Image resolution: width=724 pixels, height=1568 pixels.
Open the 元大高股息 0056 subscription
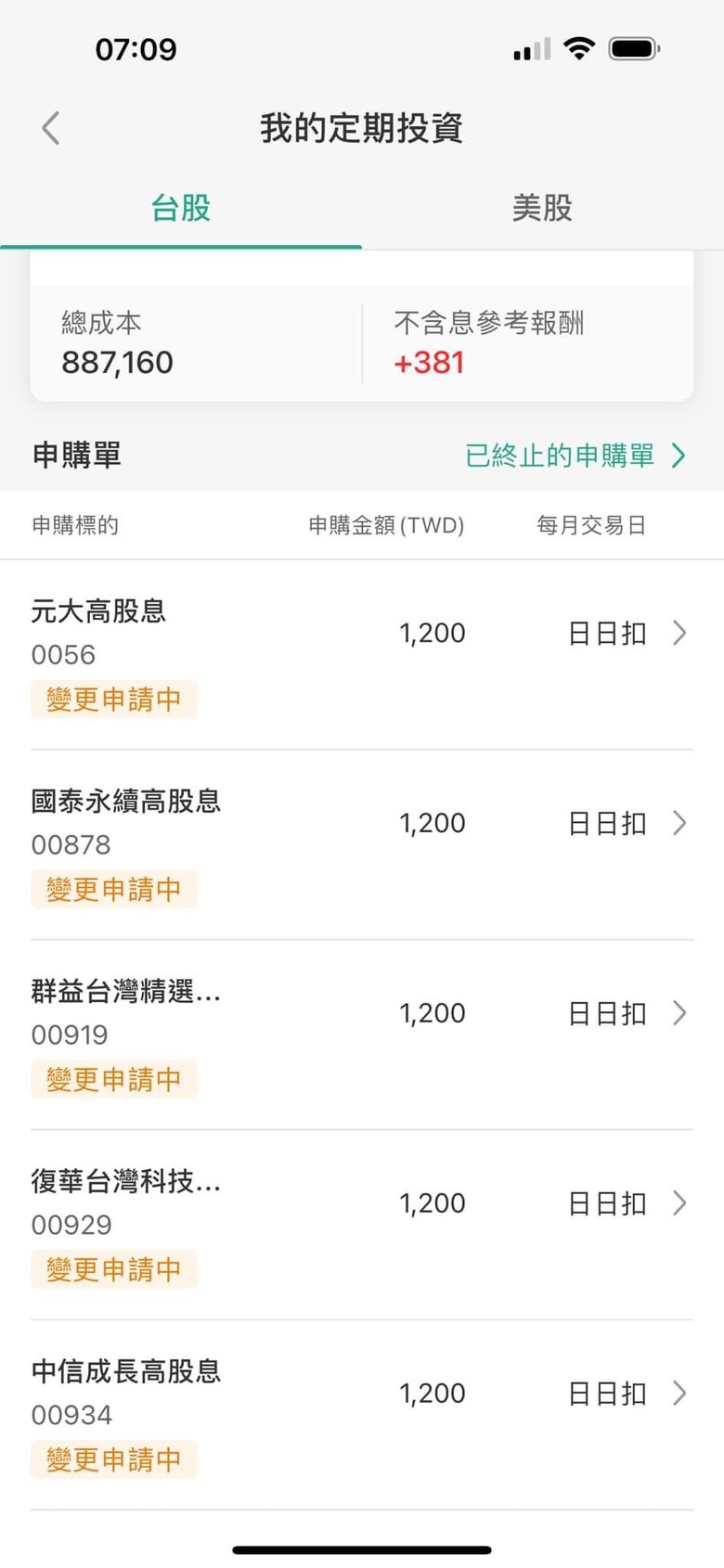click(x=362, y=654)
